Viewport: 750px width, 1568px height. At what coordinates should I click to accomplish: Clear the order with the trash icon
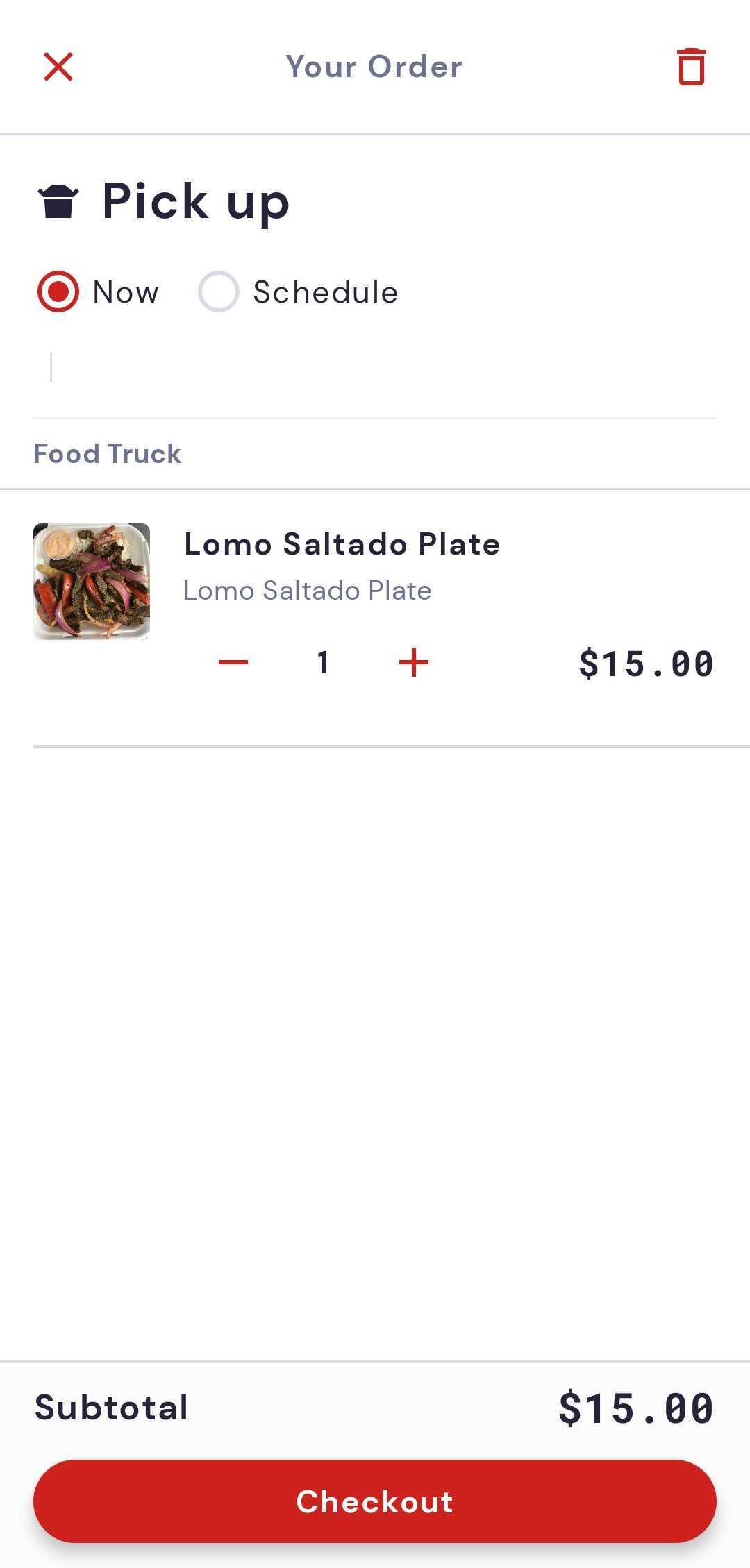click(x=691, y=67)
